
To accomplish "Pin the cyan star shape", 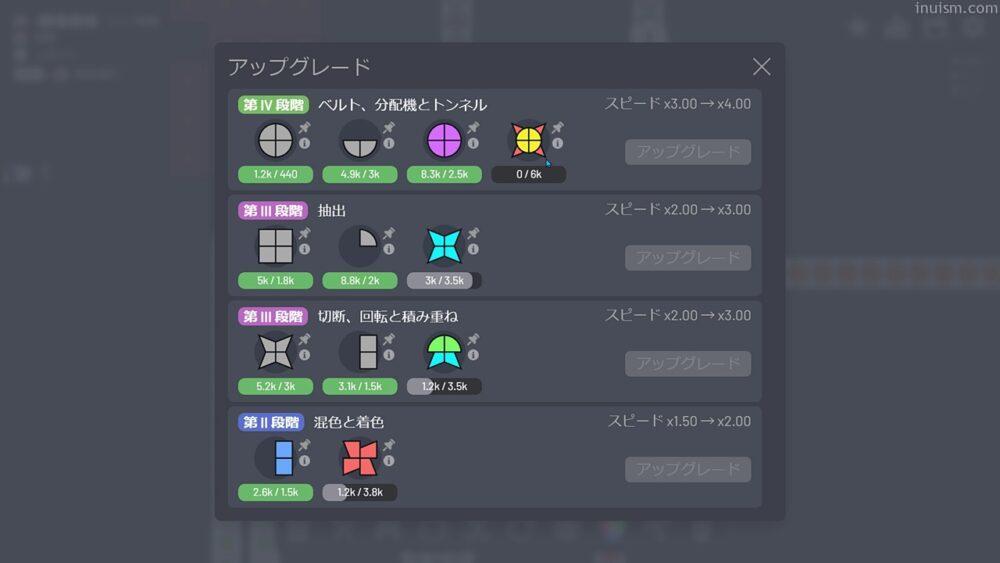I will (473, 234).
